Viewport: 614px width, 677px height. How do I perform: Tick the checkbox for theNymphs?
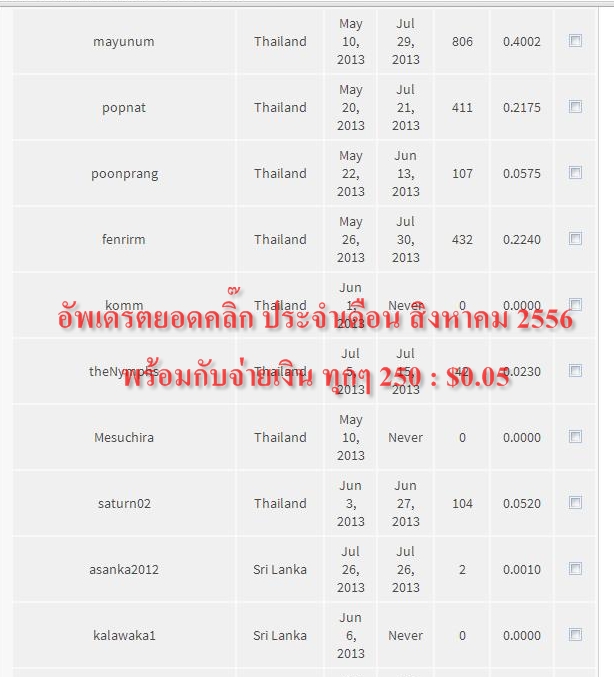coord(575,370)
